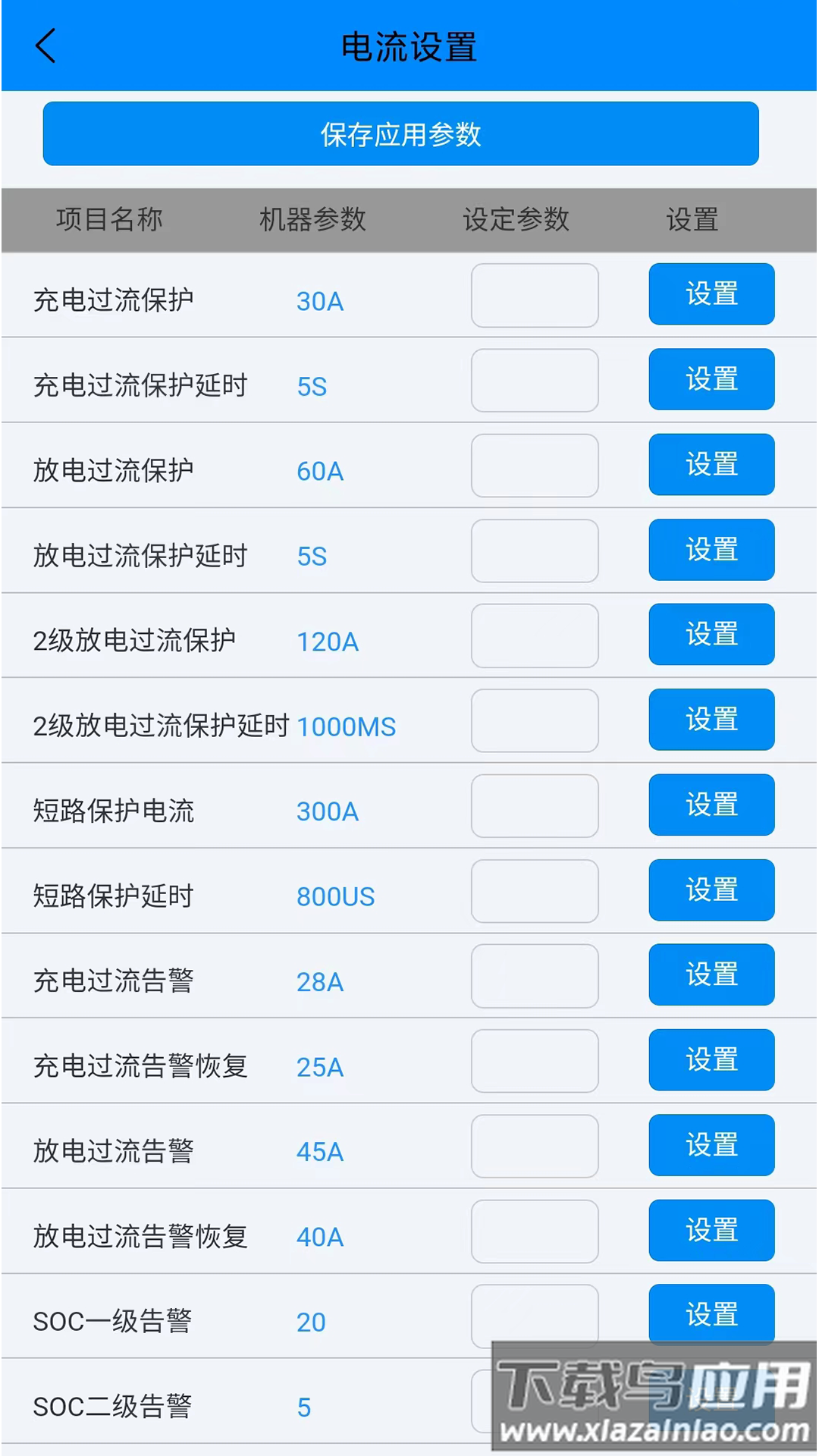Tap 设置 for 放电过流告警

(x=711, y=1145)
